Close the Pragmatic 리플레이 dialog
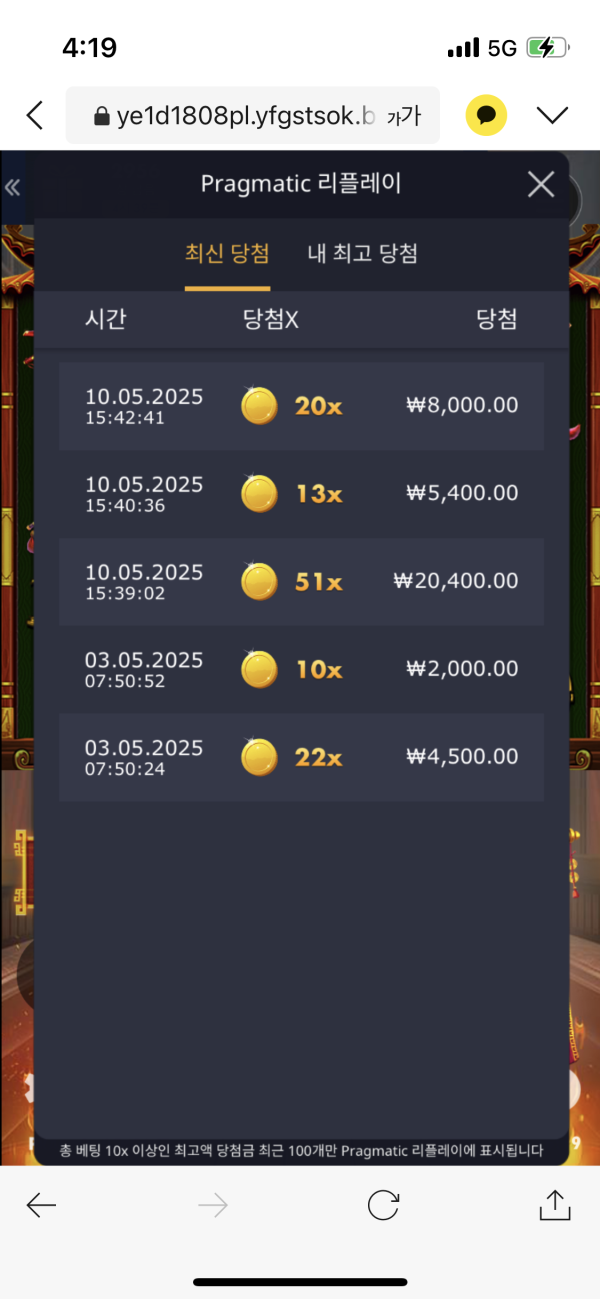The image size is (600, 1299). tap(541, 184)
